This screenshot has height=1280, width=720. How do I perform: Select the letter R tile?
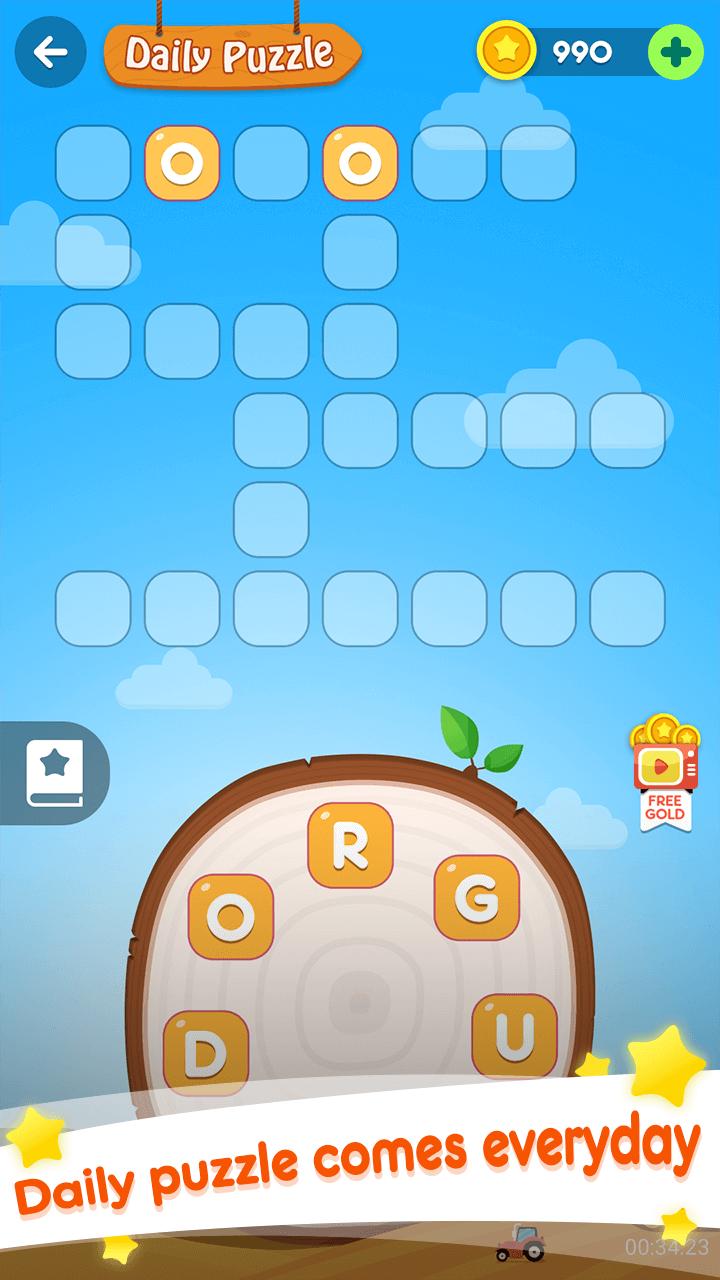tap(350, 846)
